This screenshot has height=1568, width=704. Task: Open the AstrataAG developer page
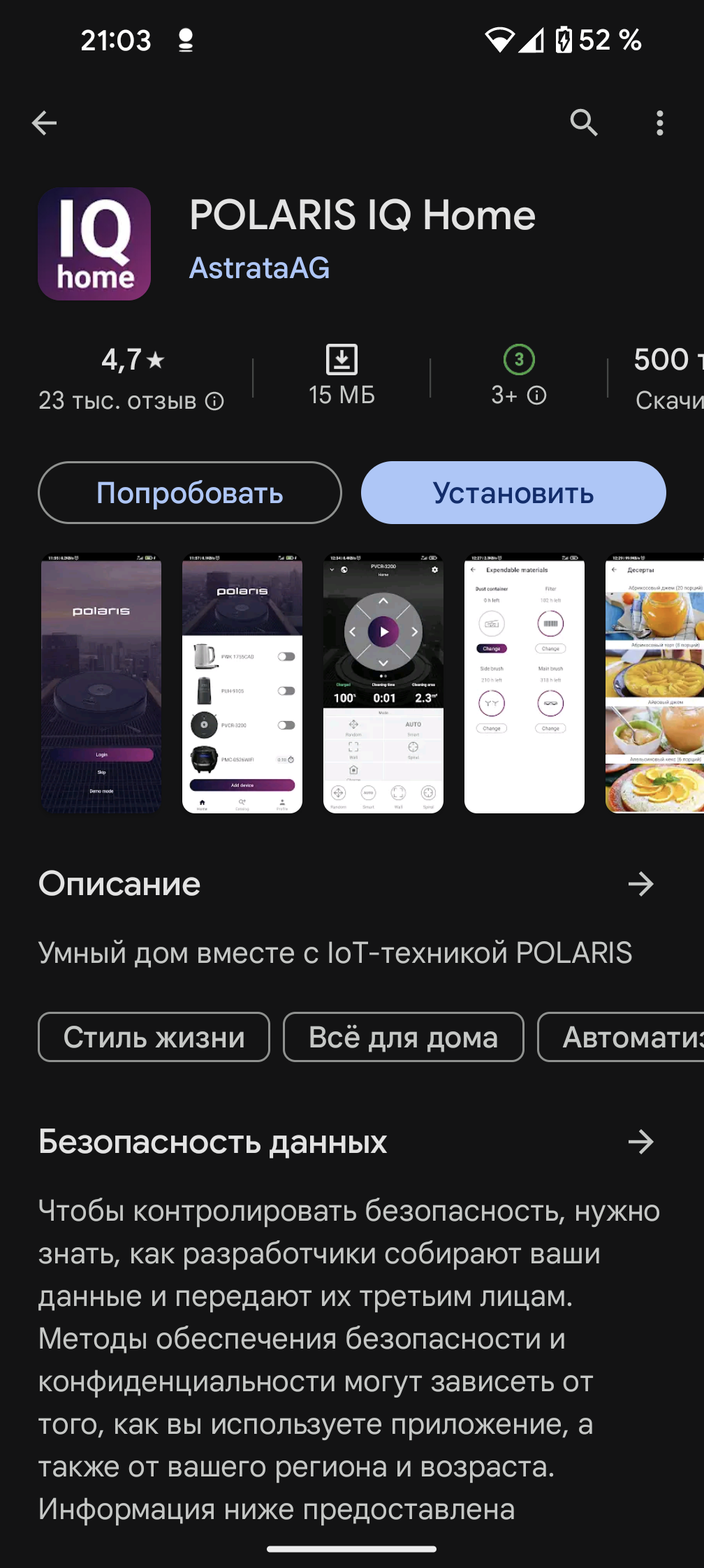click(x=259, y=268)
